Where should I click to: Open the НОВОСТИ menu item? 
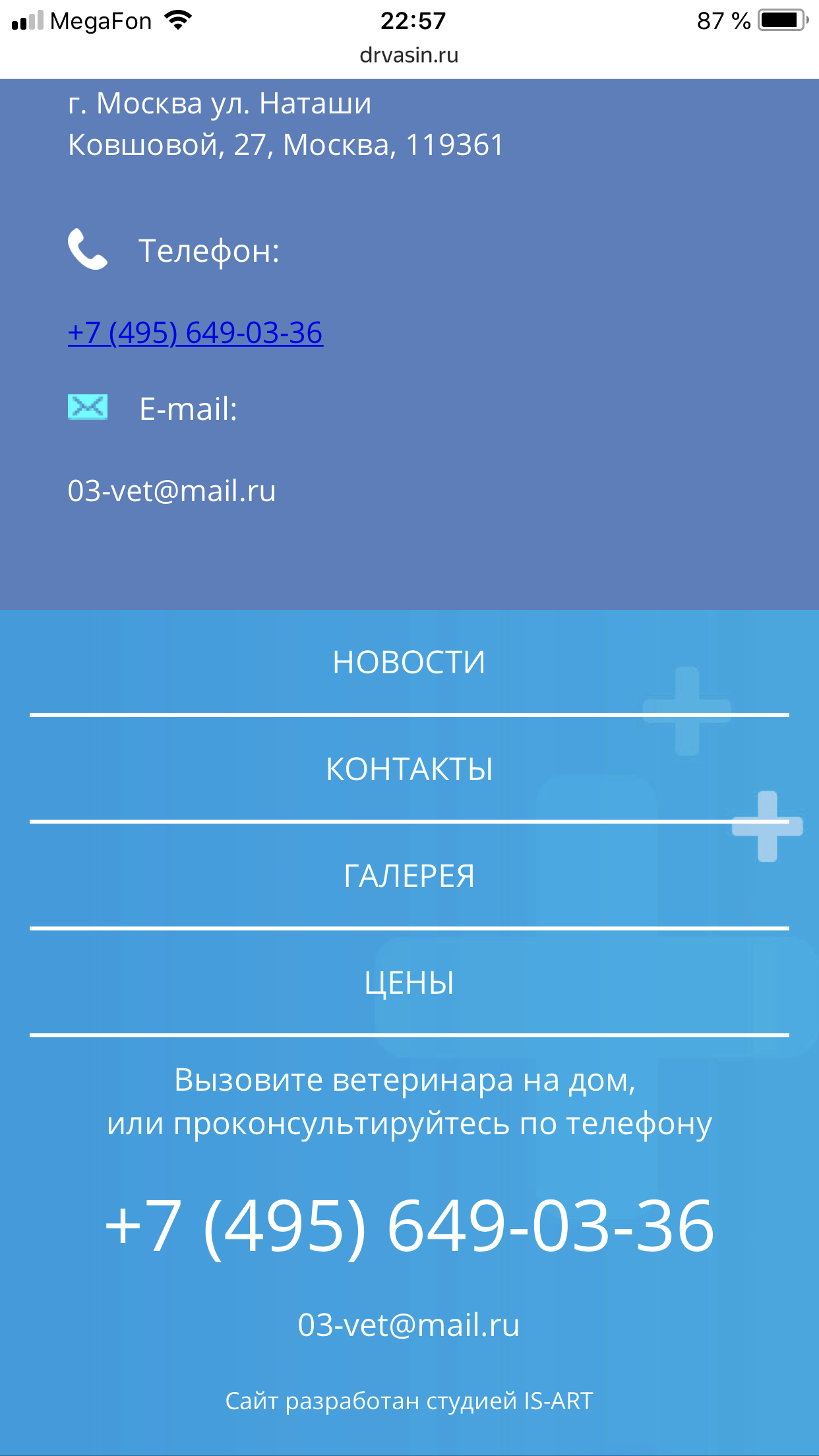click(409, 663)
